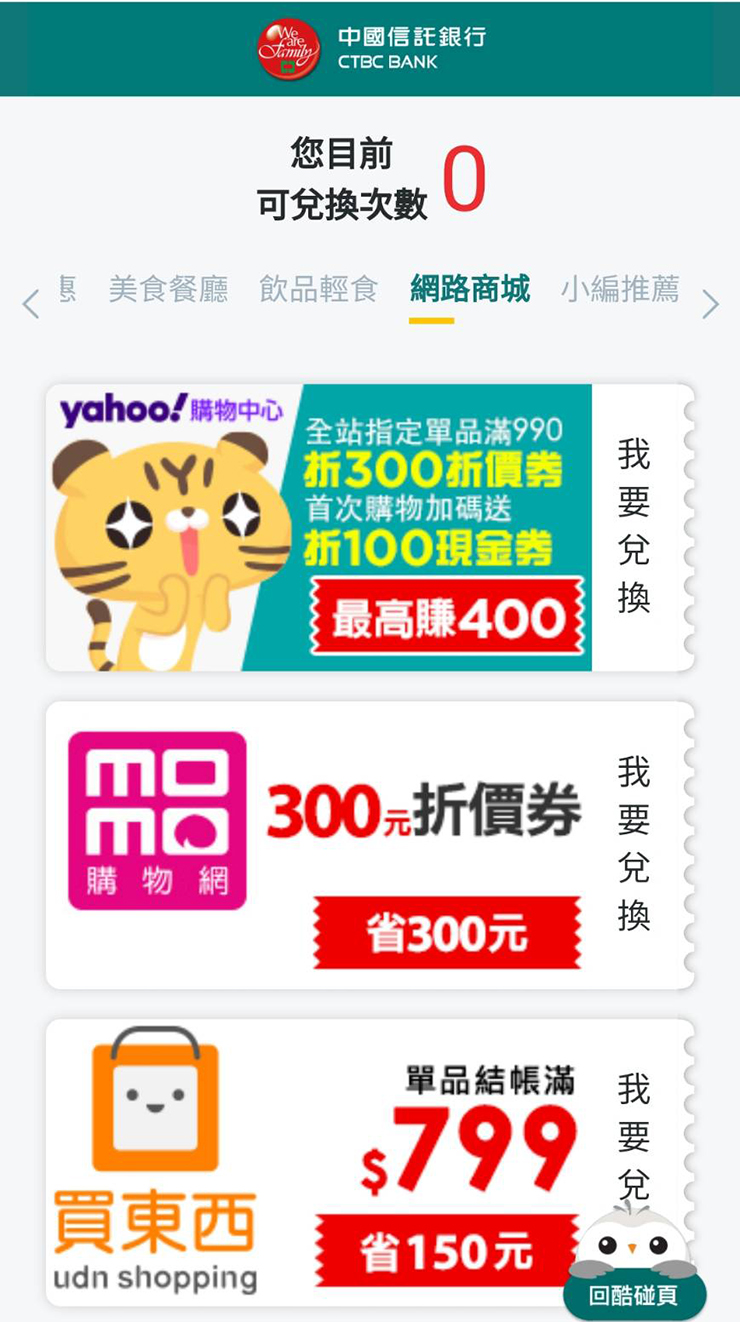Select the 網路商城 tab
The height and width of the screenshot is (1322, 740).
coord(469,290)
